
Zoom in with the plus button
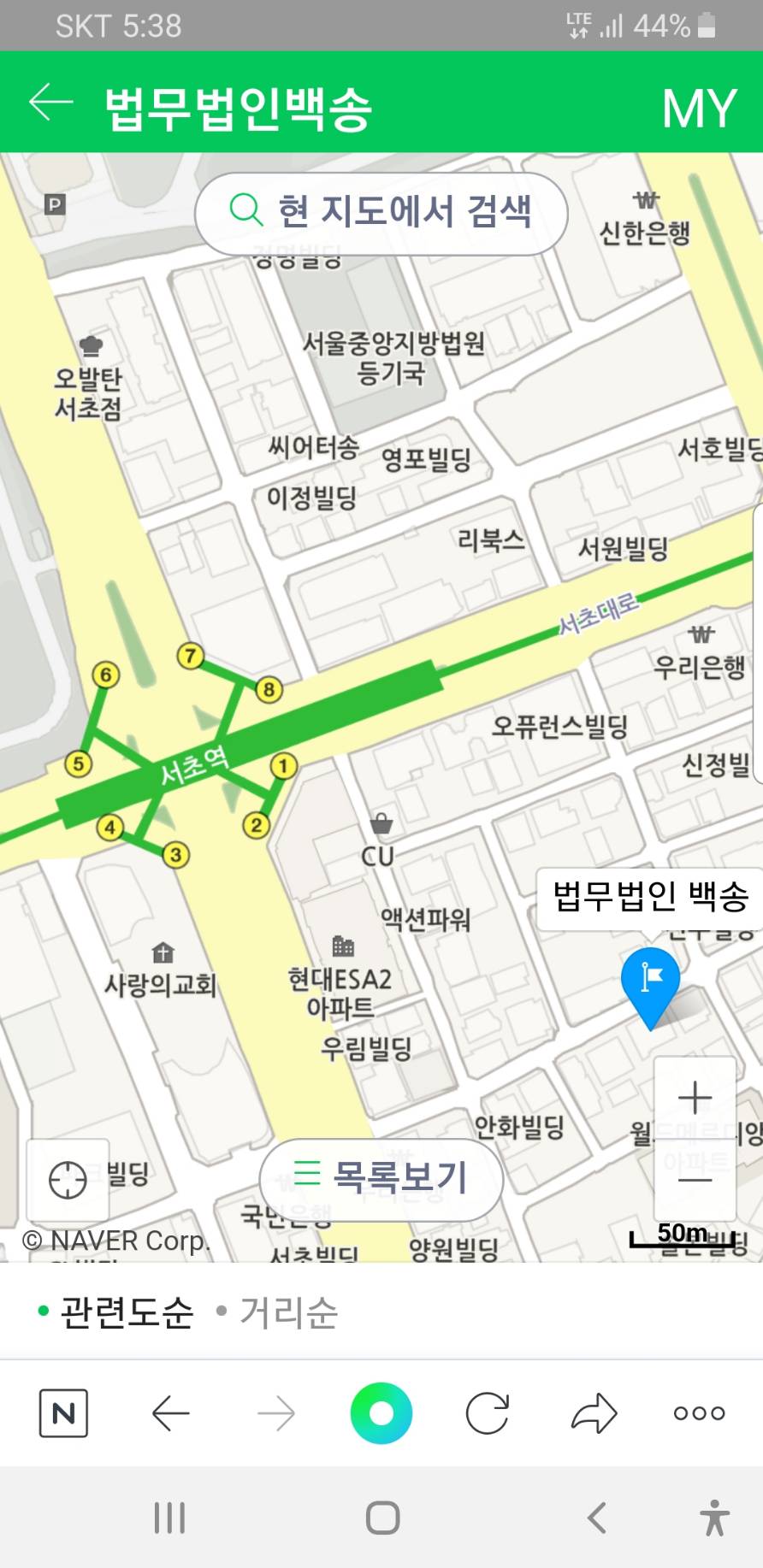(x=695, y=1098)
